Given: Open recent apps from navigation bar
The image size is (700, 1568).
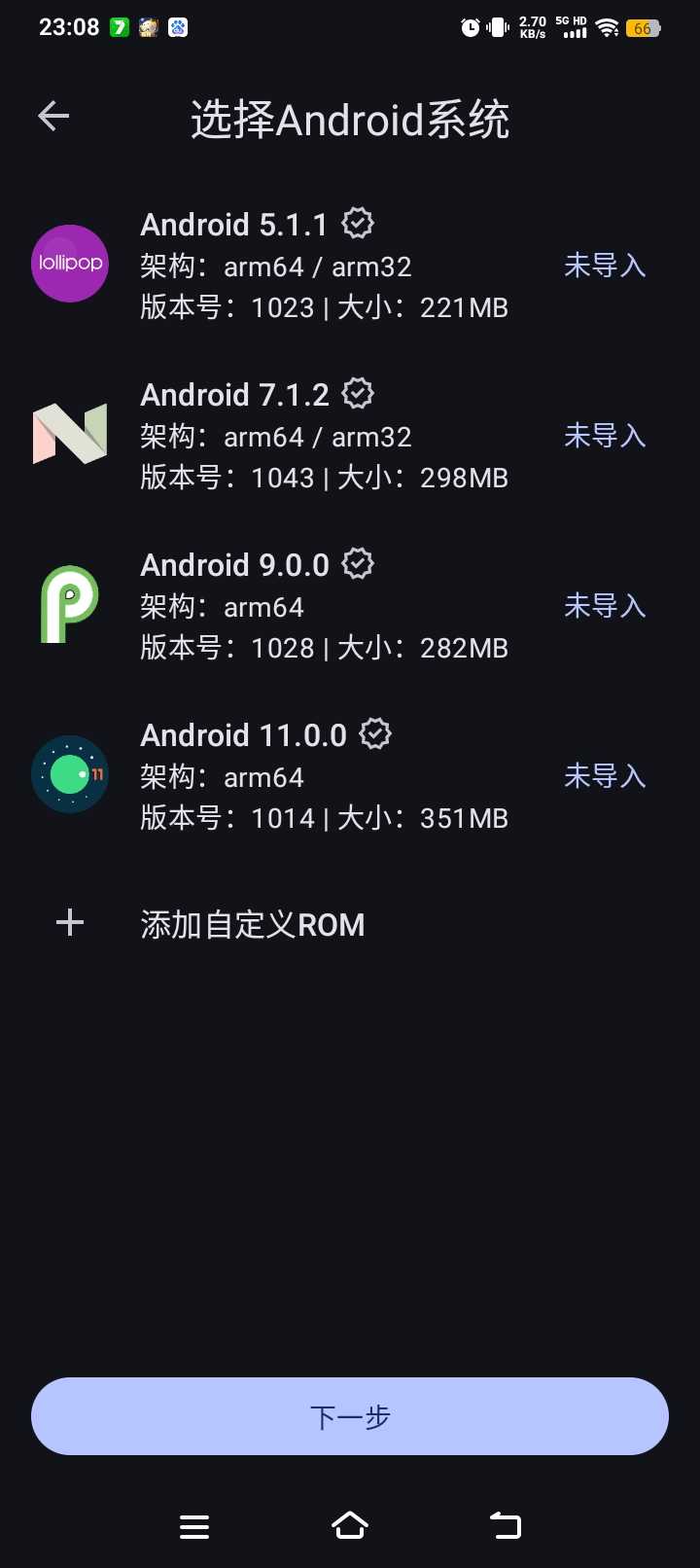Looking at the screenshot, I should tap(194, 1526).
